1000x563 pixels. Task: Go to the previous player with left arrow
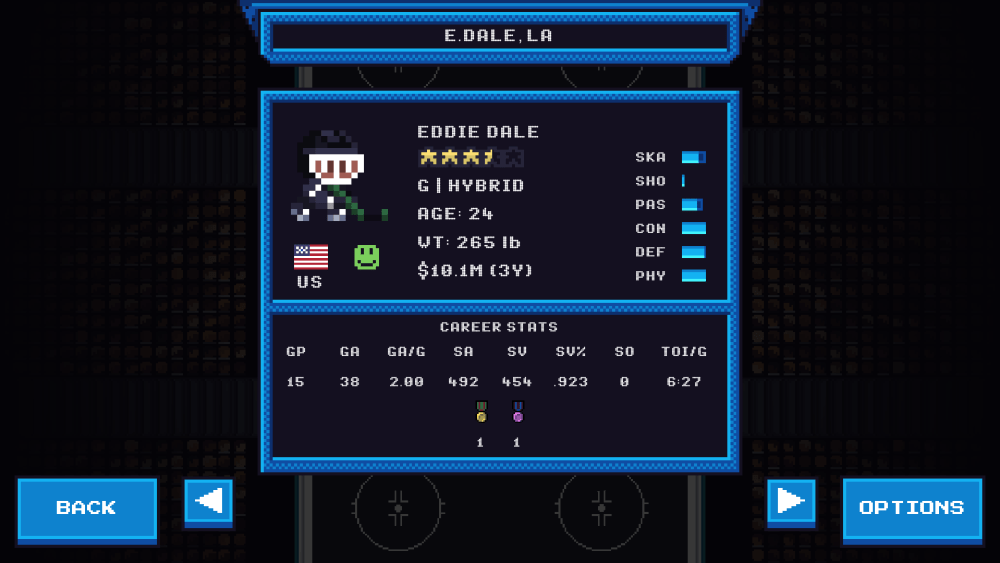click(208, 501)
